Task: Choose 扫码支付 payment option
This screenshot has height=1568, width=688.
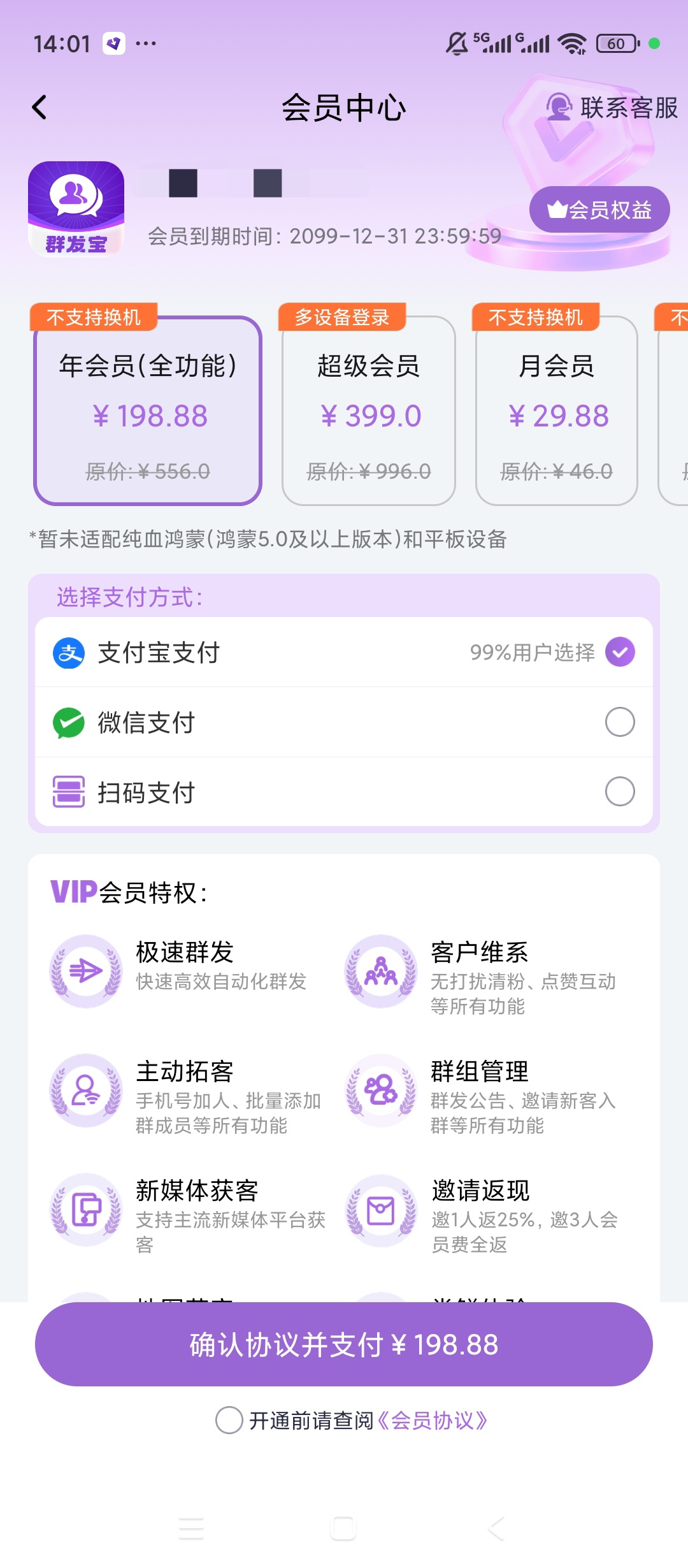Action: click(x=344, y=792)
